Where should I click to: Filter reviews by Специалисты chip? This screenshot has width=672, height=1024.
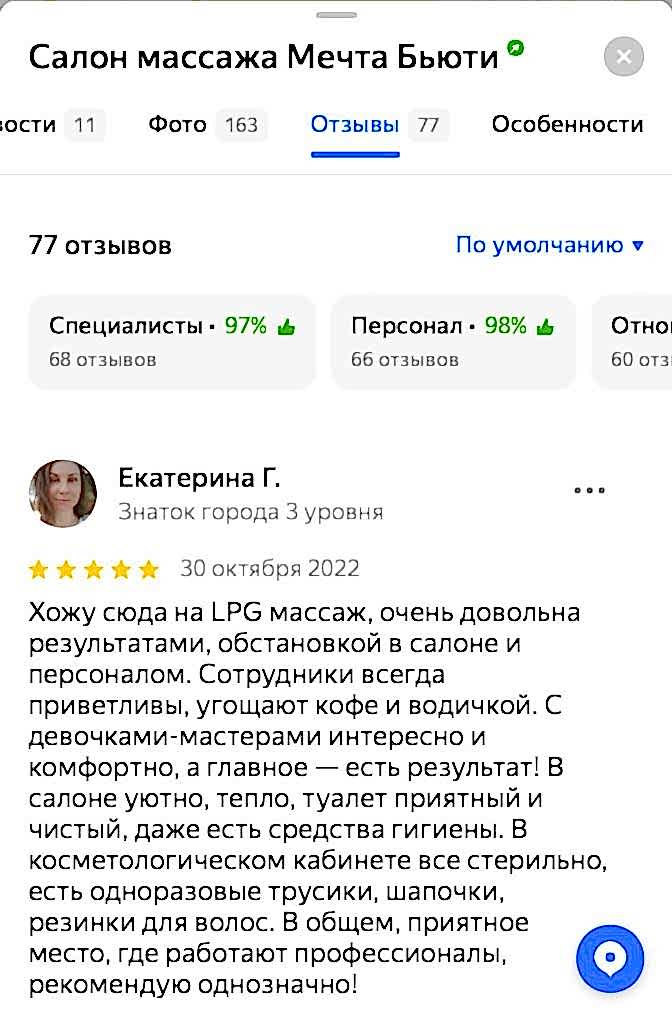[x=172, y=341]
